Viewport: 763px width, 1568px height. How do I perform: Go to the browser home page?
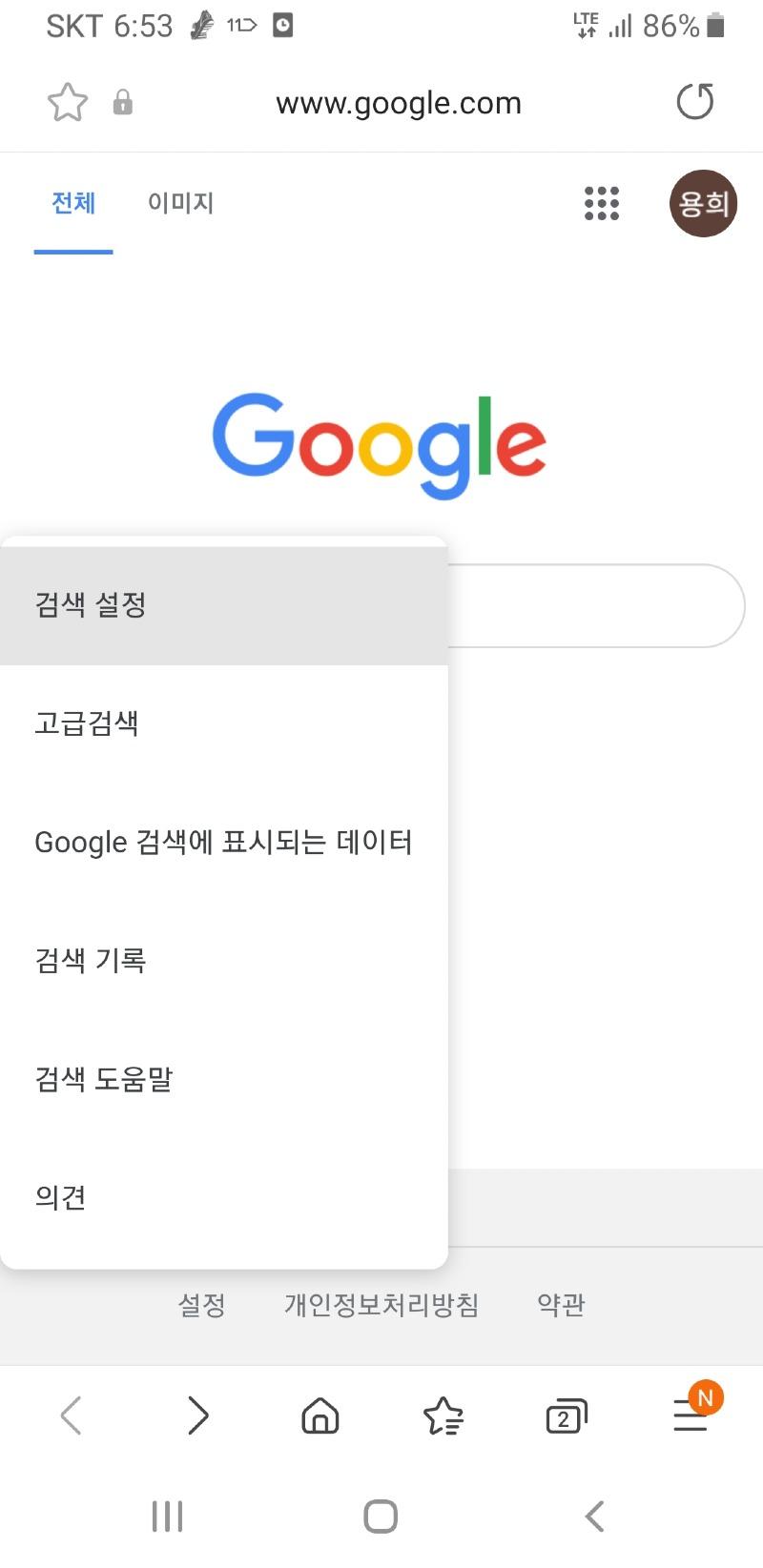coord(320,1415)
